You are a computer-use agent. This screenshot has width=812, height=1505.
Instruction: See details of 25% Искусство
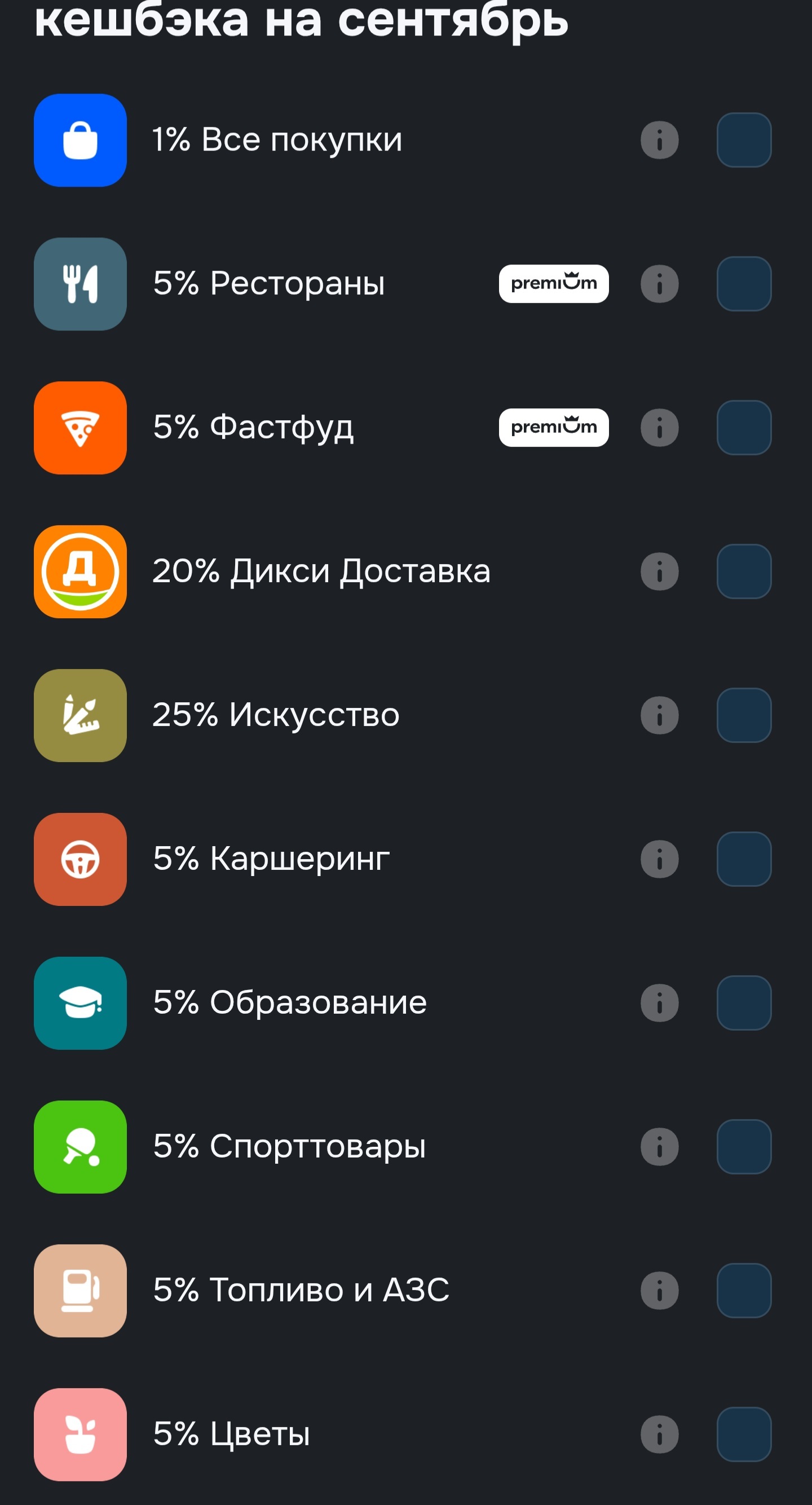pos(660,715)
